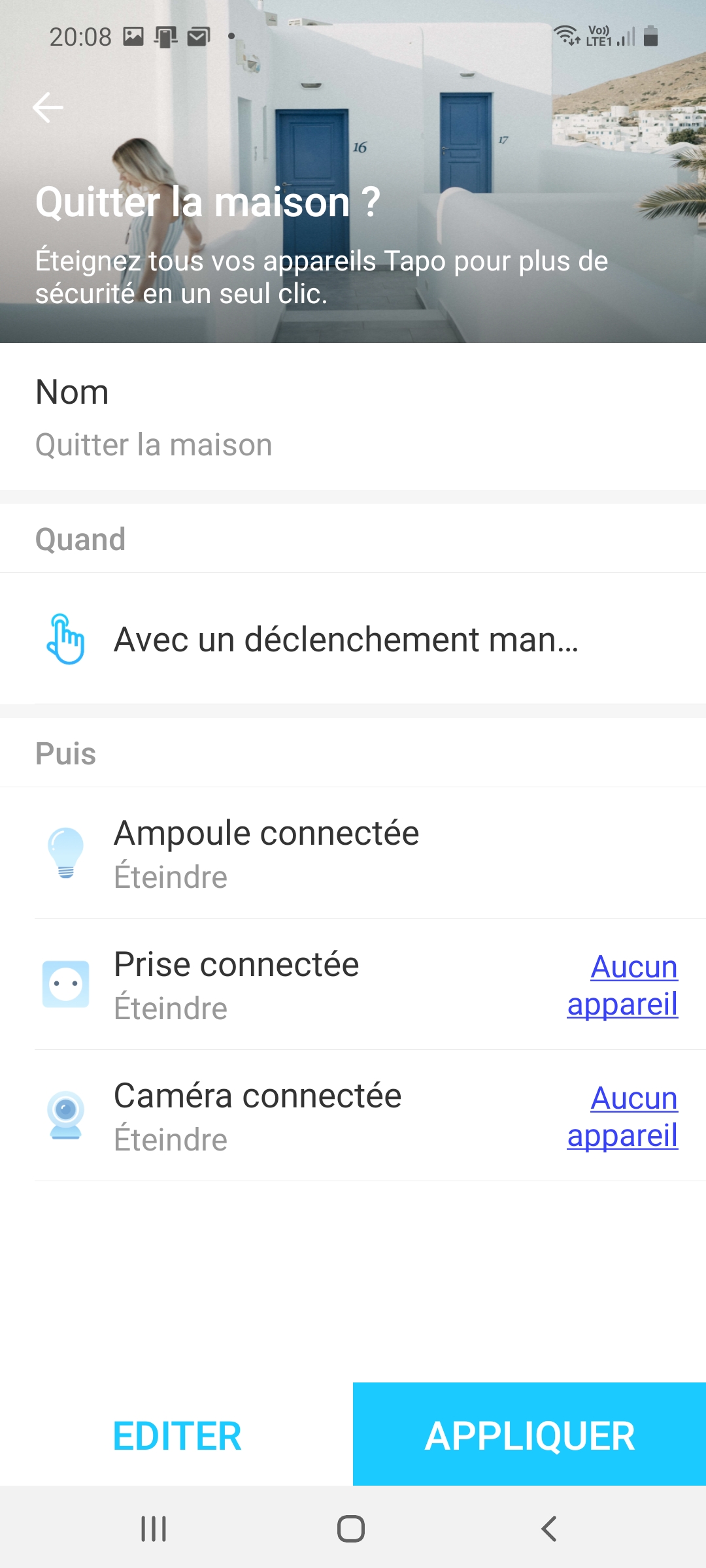
Task: Tap the EDITER button
Action: (176, 1435)
